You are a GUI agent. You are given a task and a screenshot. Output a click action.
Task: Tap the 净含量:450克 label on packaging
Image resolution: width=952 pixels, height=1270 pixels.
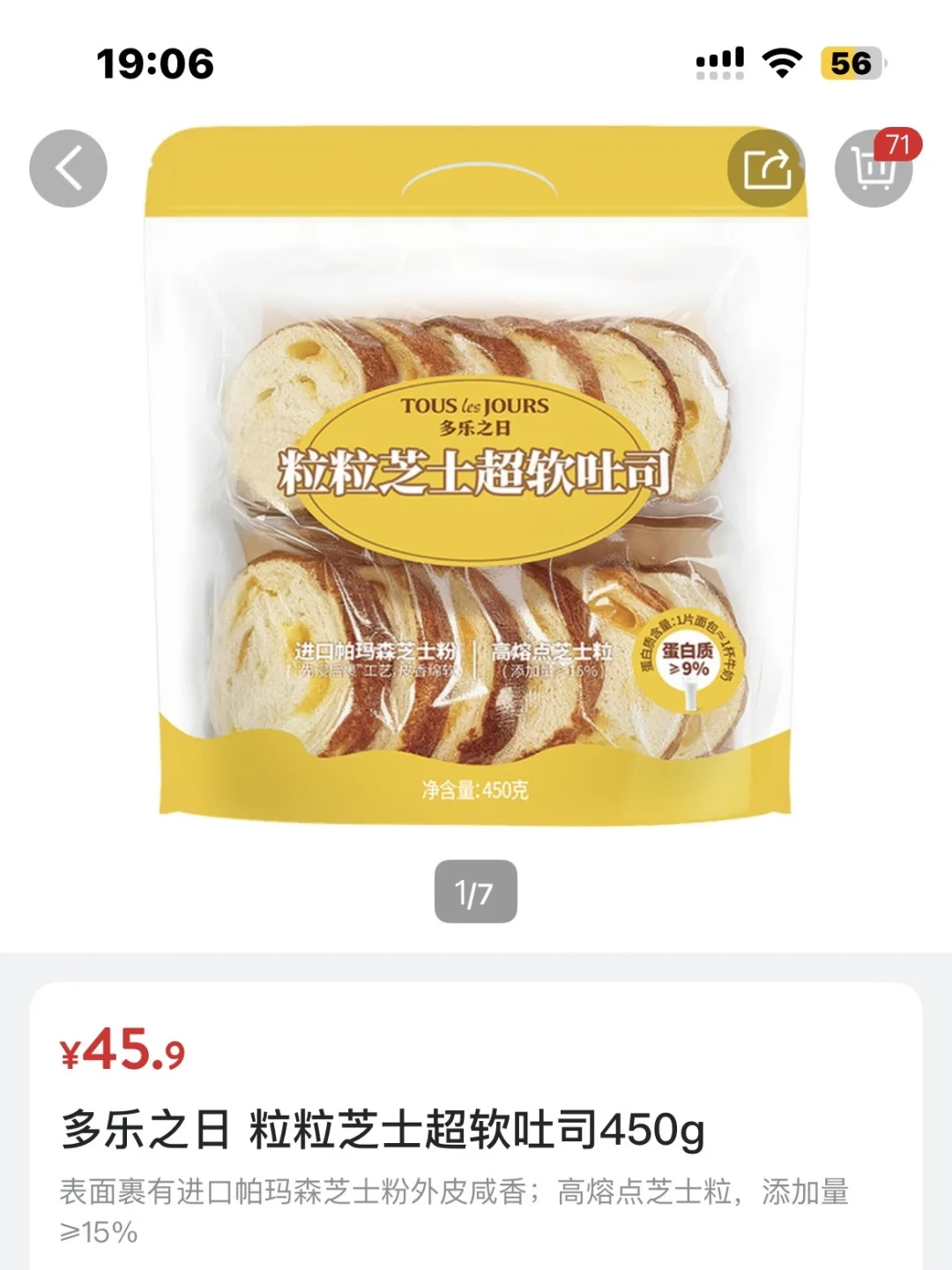(x=476, y=791)
